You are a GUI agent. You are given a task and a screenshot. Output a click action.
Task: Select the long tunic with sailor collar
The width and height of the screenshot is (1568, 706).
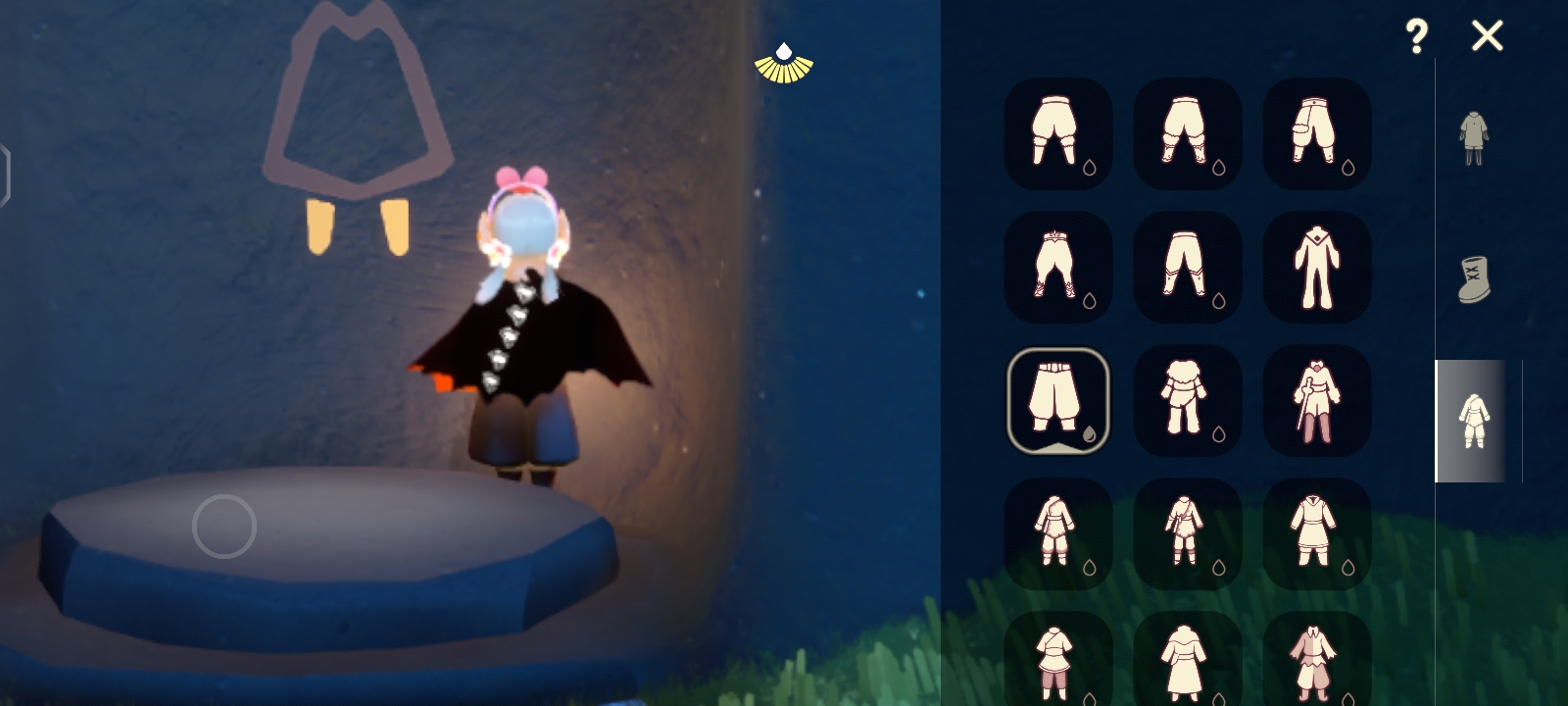(x=1316, y=533)
